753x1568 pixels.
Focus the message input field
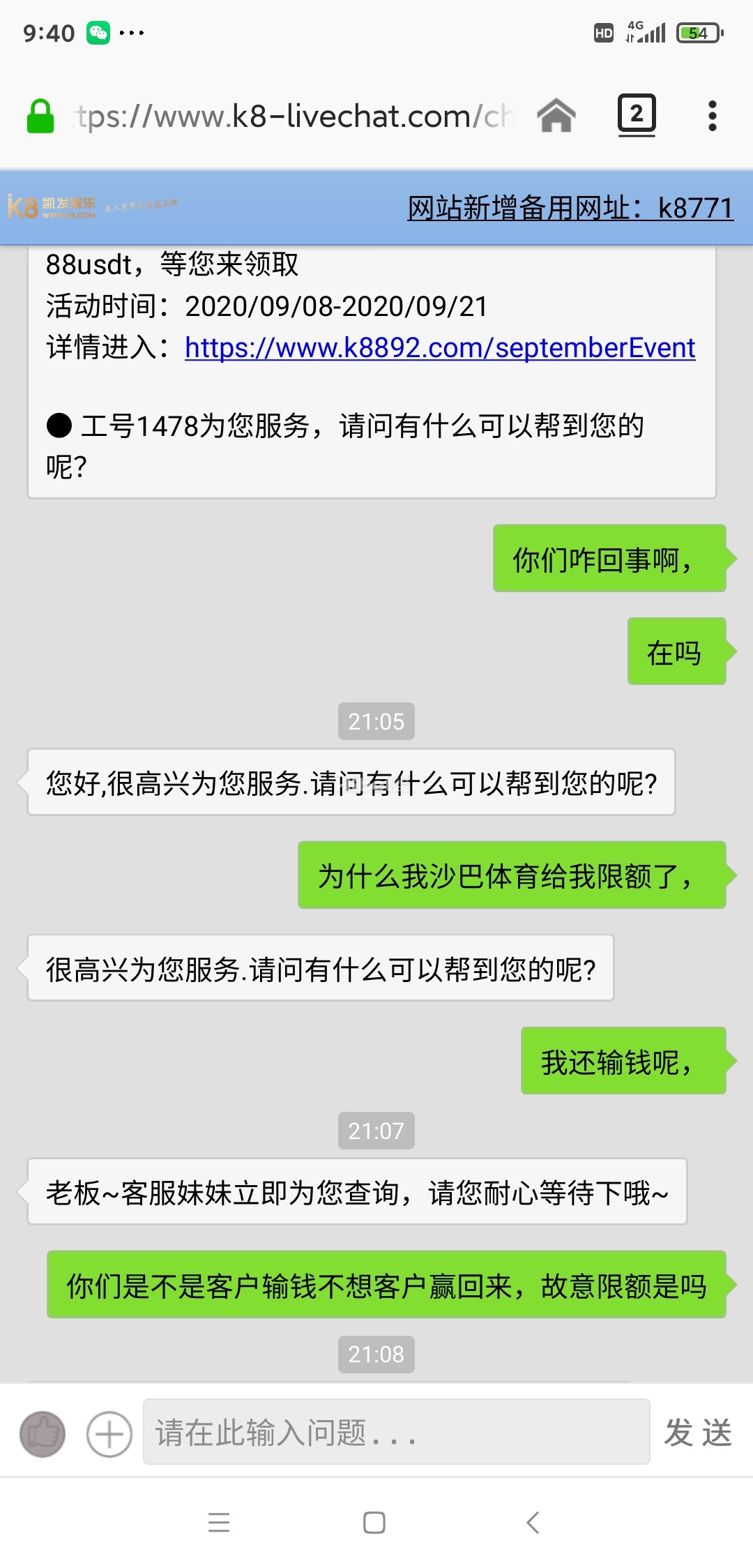pyautogui.click(x=396, y=1432)
